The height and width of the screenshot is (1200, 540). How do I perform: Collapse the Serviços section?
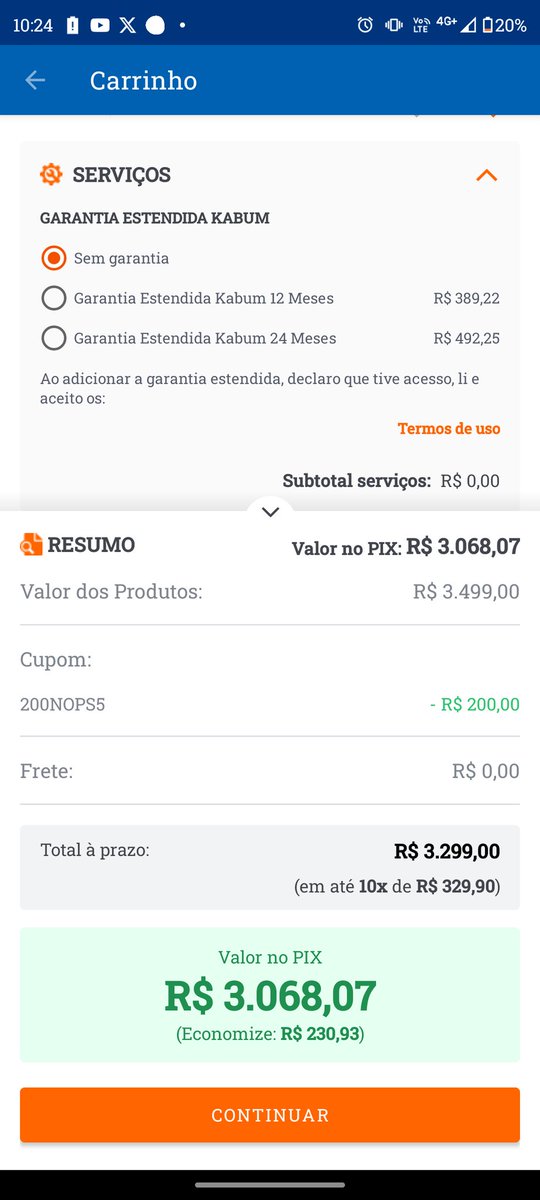coord(487,175)
